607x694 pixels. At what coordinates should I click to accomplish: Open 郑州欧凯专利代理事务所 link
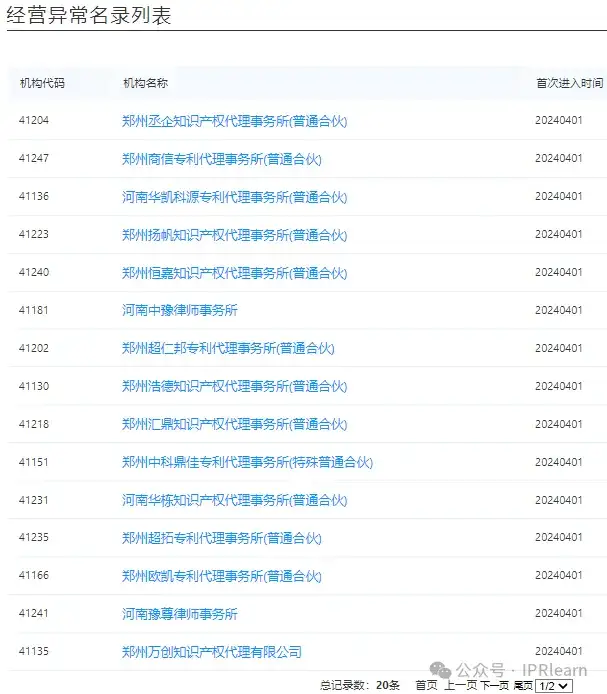pyautogui.click(x=221, y=576)
